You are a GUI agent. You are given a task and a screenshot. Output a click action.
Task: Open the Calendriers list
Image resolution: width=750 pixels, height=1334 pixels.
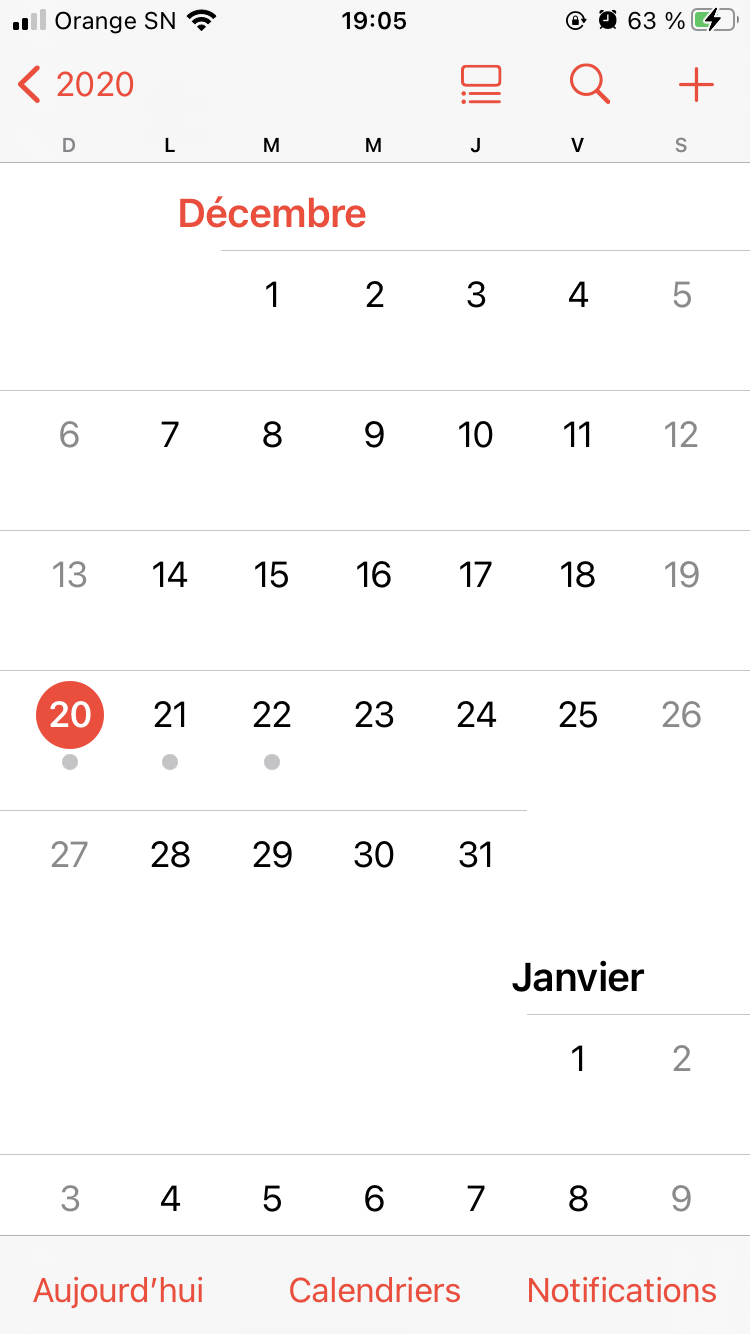tap(375, 1290)
